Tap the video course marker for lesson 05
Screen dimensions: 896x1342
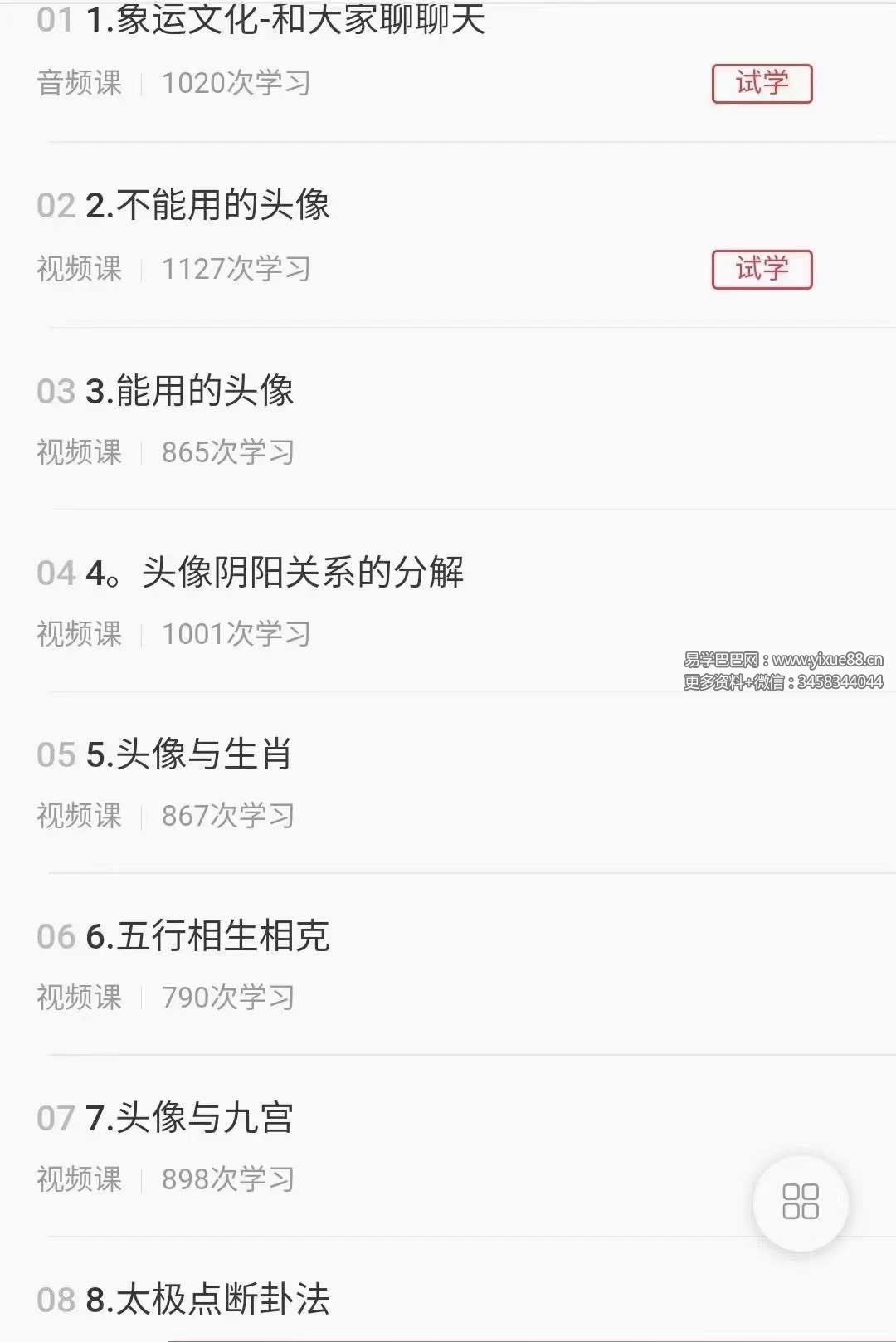pyautogui.click(x=79, y=815)
